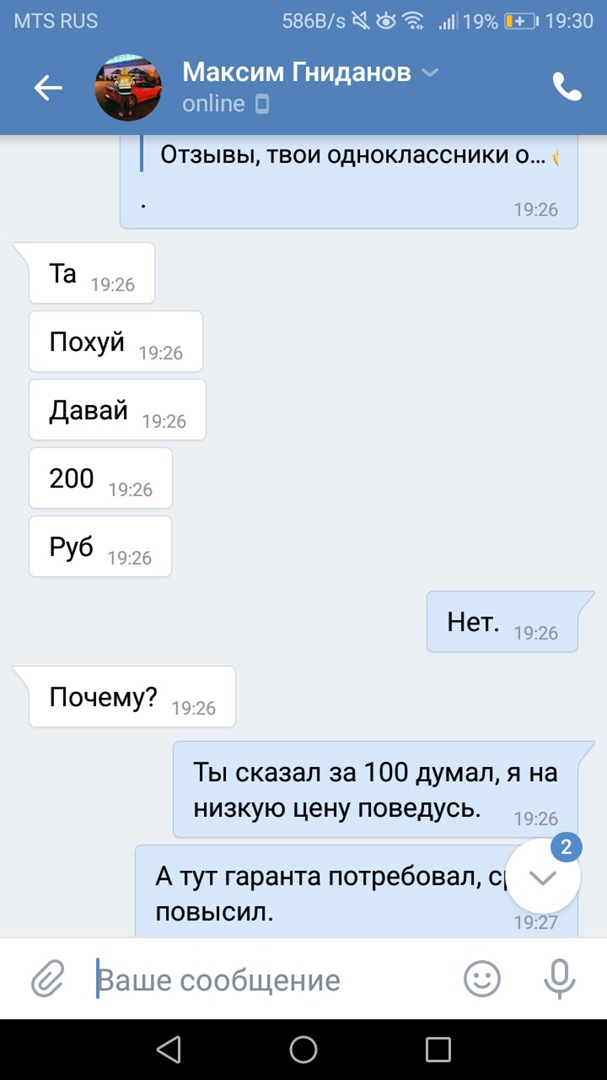The width and height of the screenshot is (607, 1080).
Task: Attach a file with the paperclip
Action: pos(47,978)
